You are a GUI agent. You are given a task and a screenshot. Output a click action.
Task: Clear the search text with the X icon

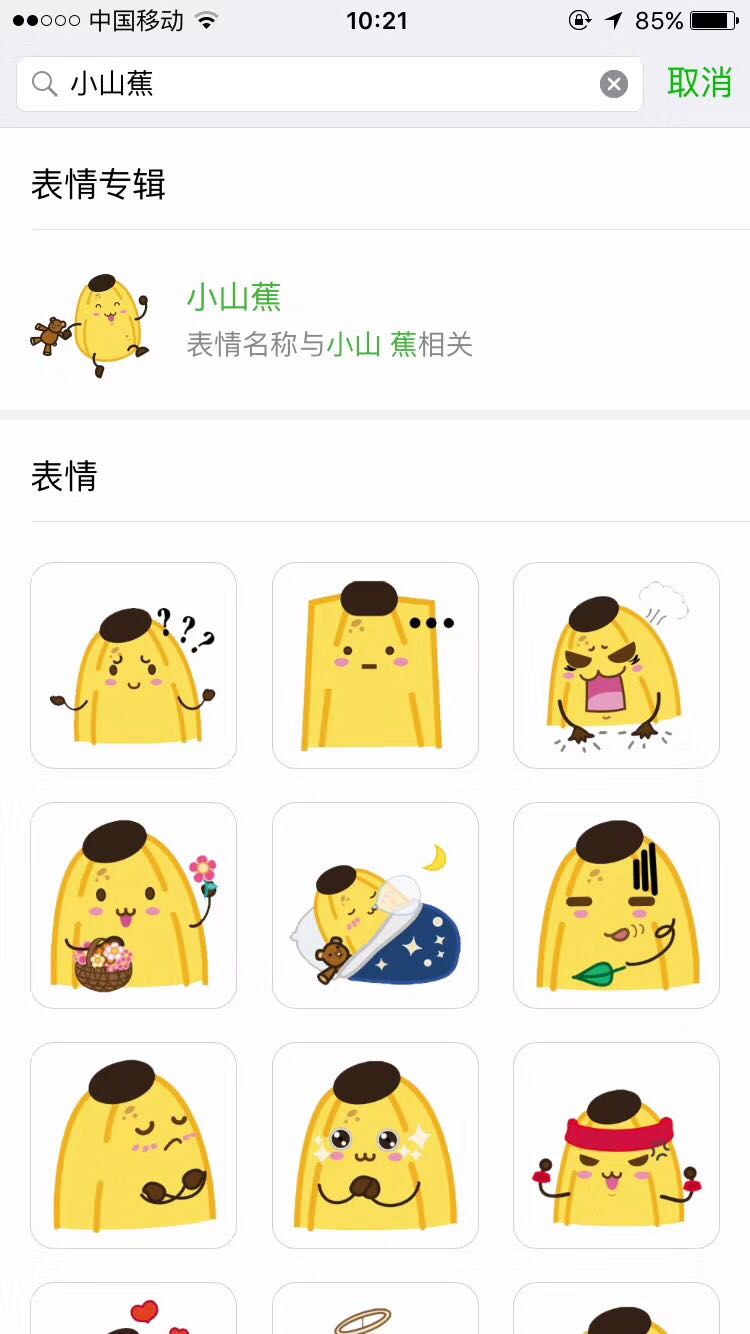614,84
